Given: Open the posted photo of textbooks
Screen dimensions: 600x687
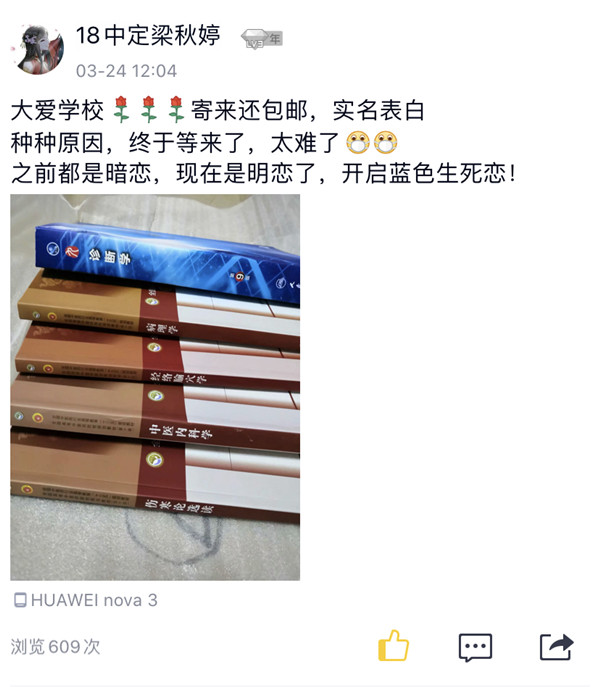Looking at the screenshot, I should point(155,387).
